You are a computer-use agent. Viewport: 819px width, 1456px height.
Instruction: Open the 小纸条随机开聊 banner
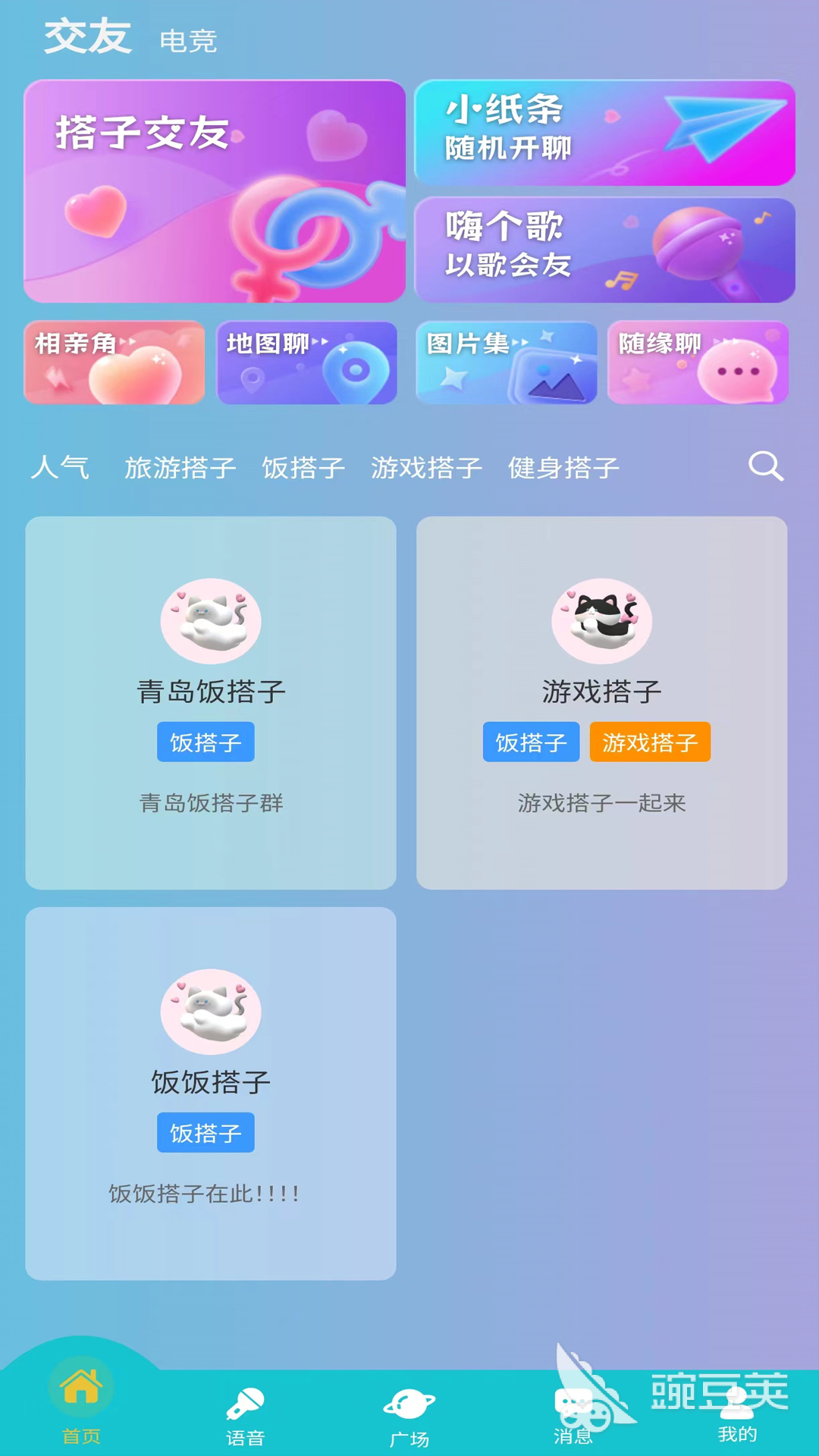click(604, 133)
